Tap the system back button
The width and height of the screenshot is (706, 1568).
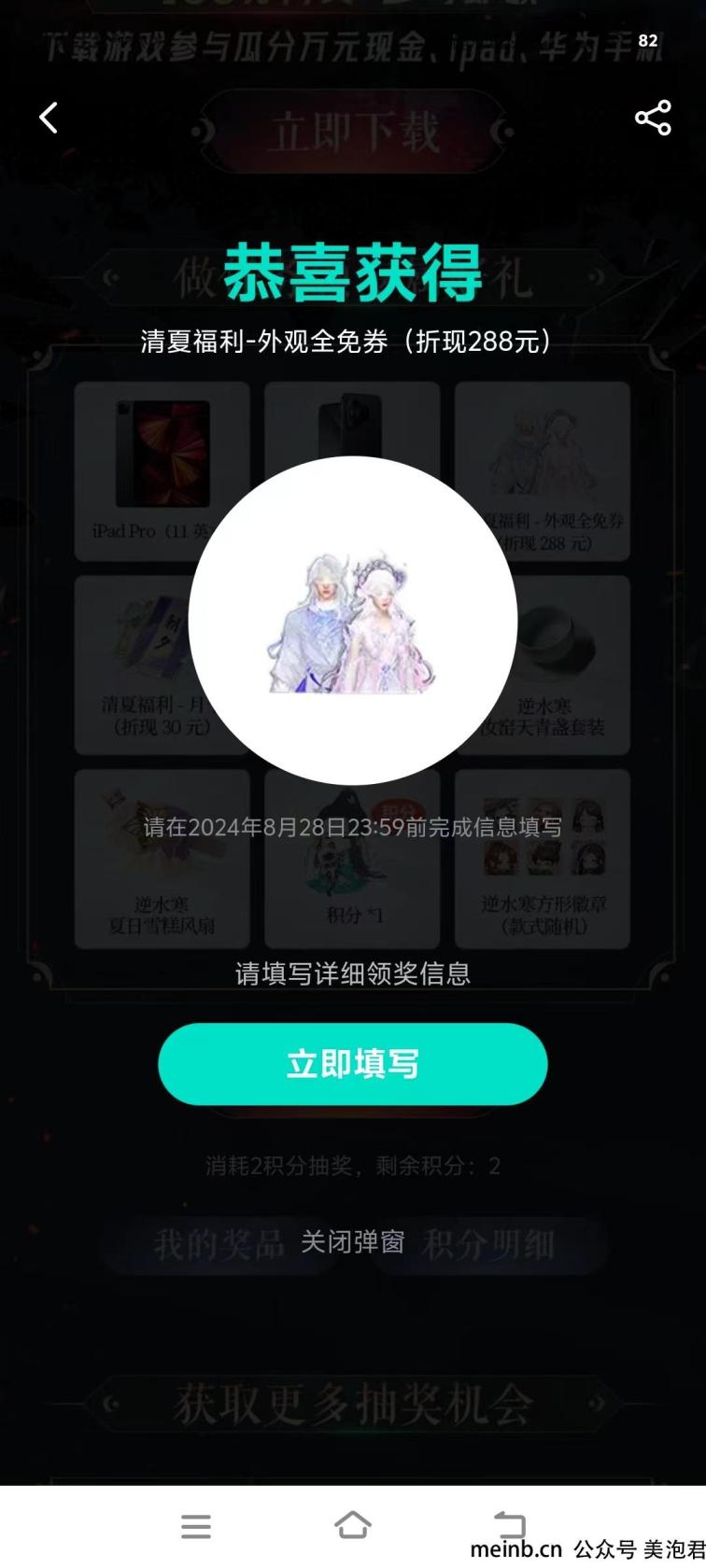509,1525
